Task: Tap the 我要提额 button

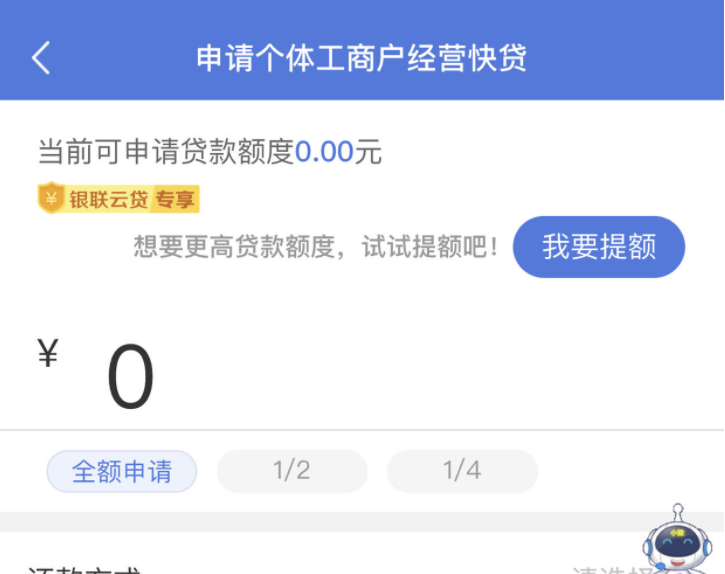Action: click(599, 247)
